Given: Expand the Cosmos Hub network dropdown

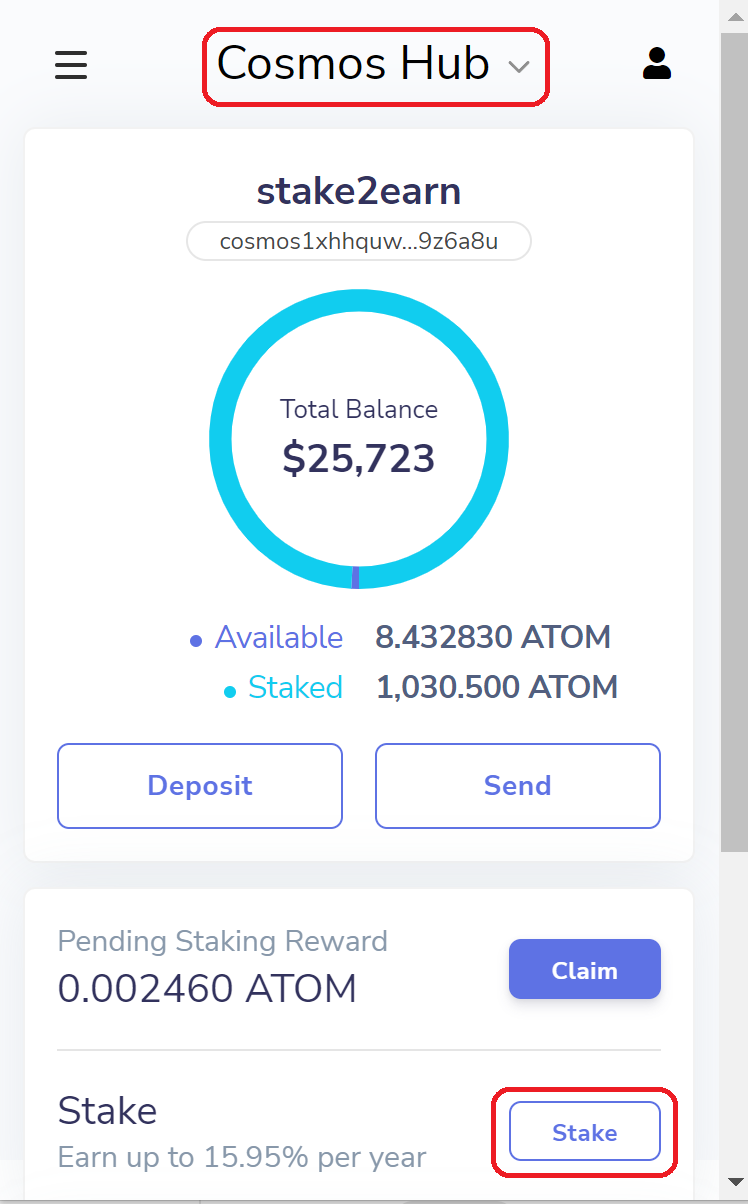Looking at the screenshot, I should pyautogui.click(x=373, y=65).
